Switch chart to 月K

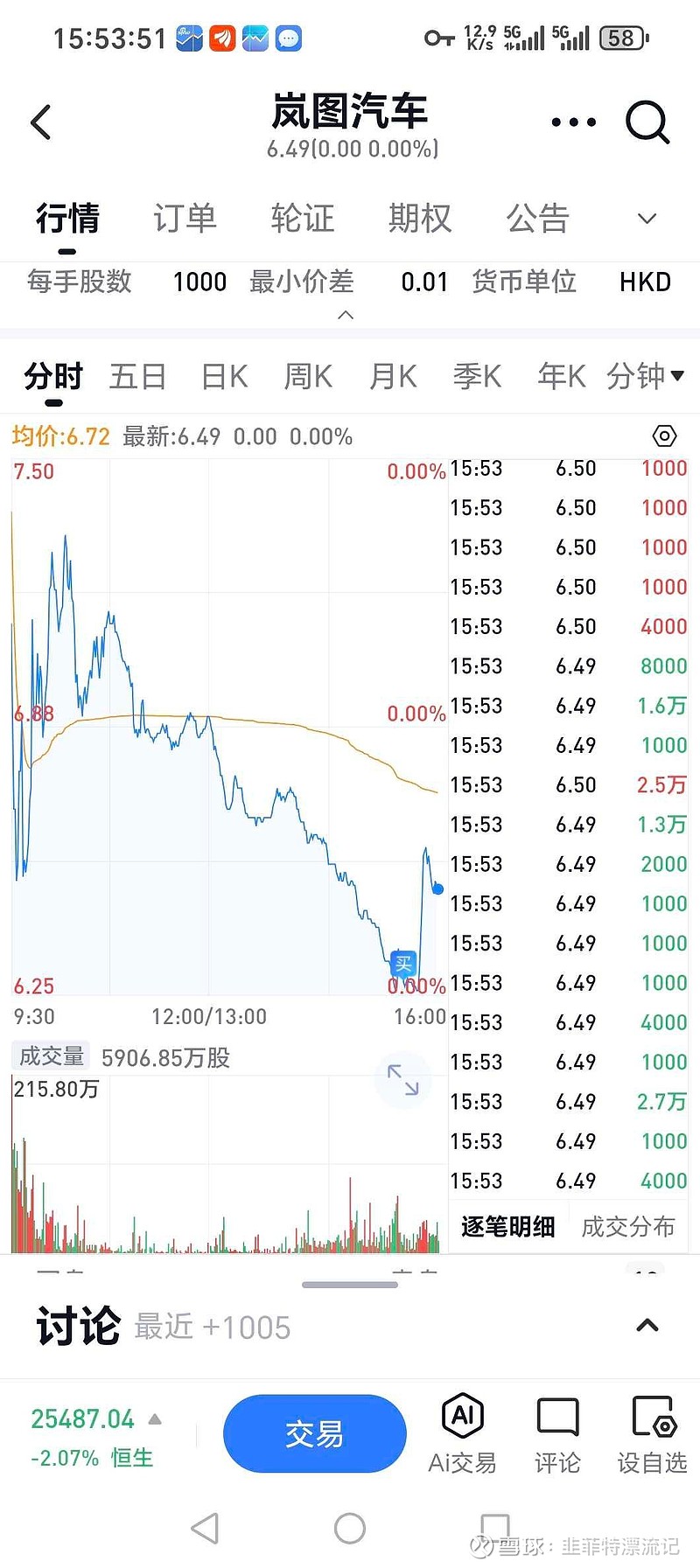(x=393, y=377)
